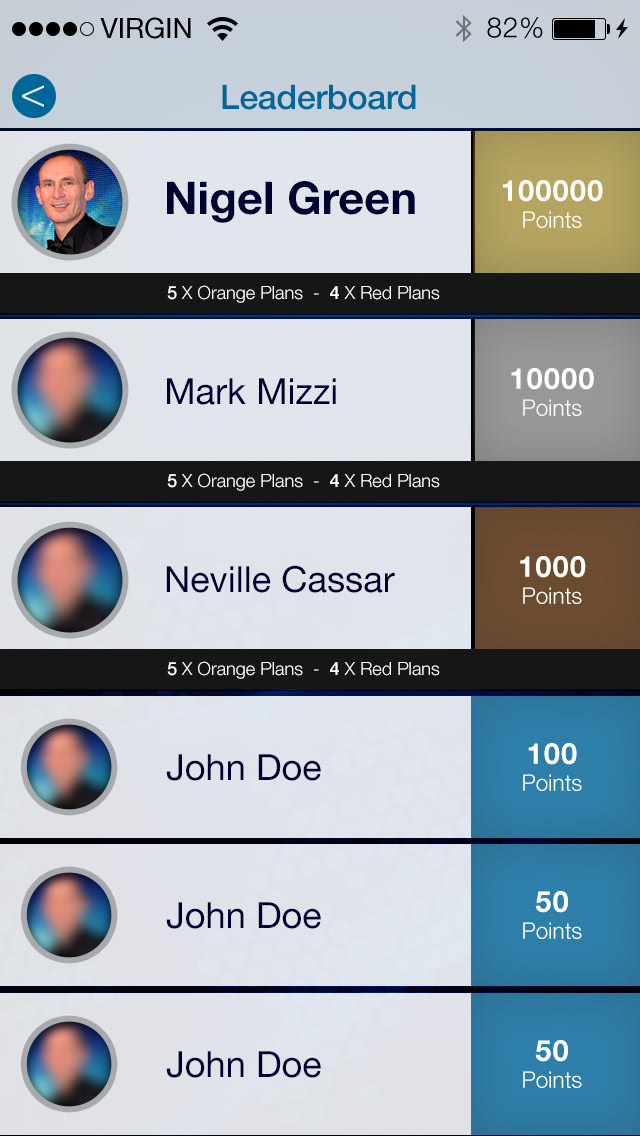Screen dimensions: 640x1136
Task: Select Neville Cassar's leaderboard row
Action: point(279,579)
